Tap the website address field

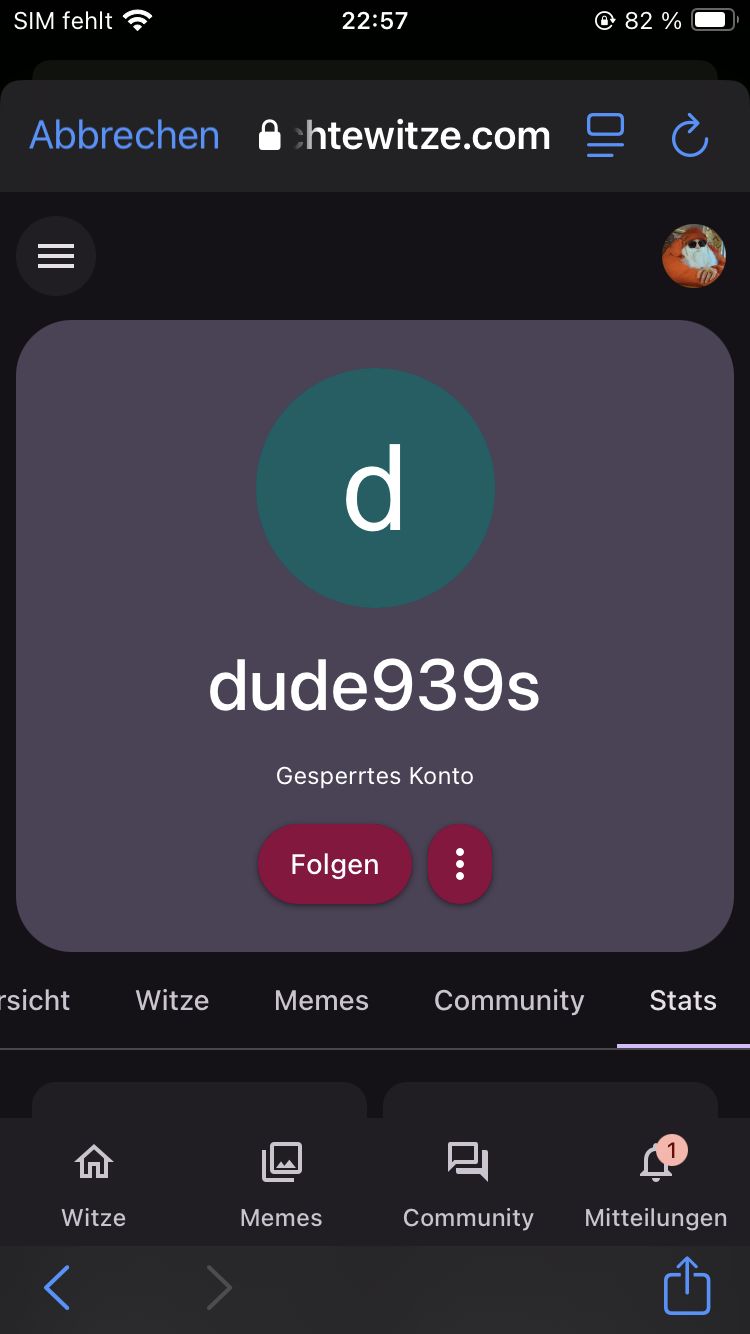click(x=405, y=136)
